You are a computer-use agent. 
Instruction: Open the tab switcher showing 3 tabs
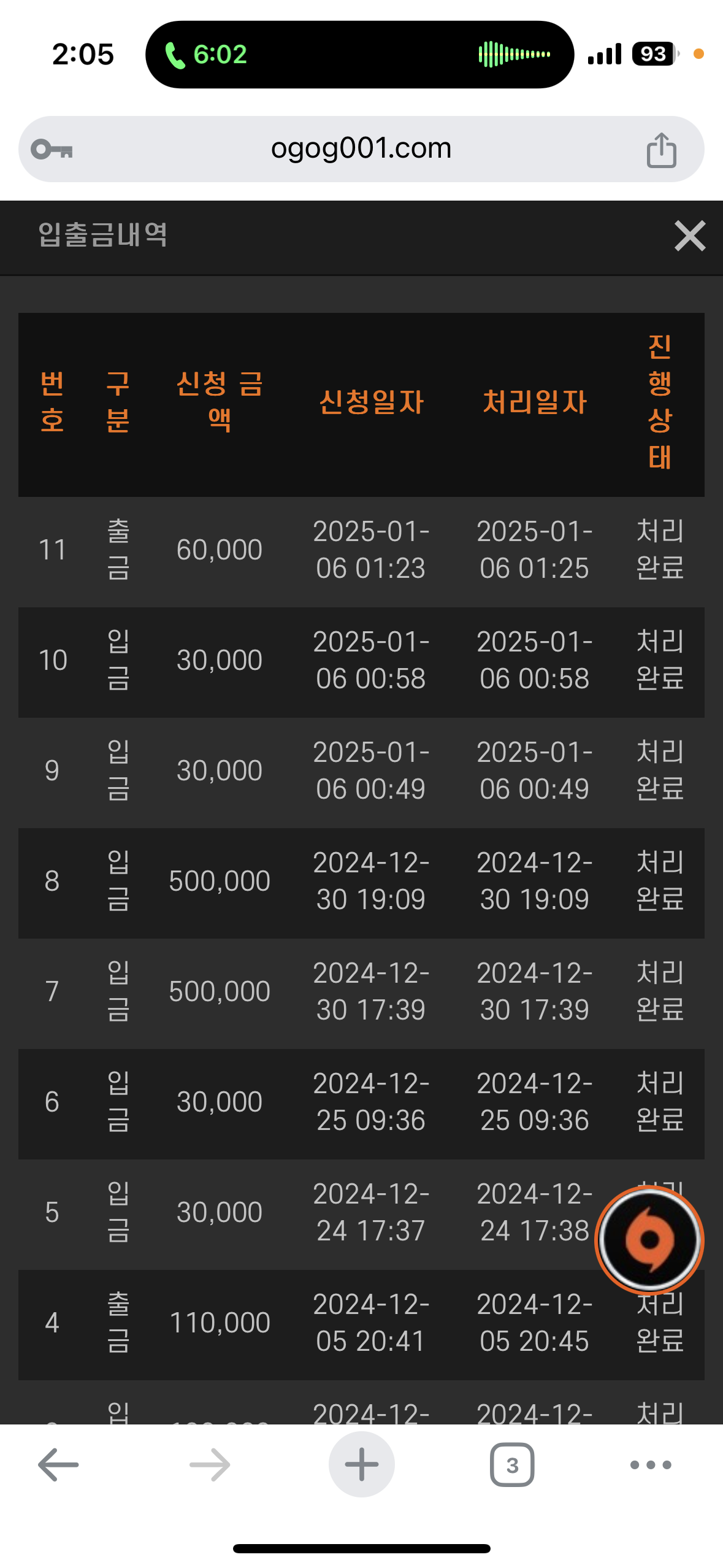(512, 1465)
